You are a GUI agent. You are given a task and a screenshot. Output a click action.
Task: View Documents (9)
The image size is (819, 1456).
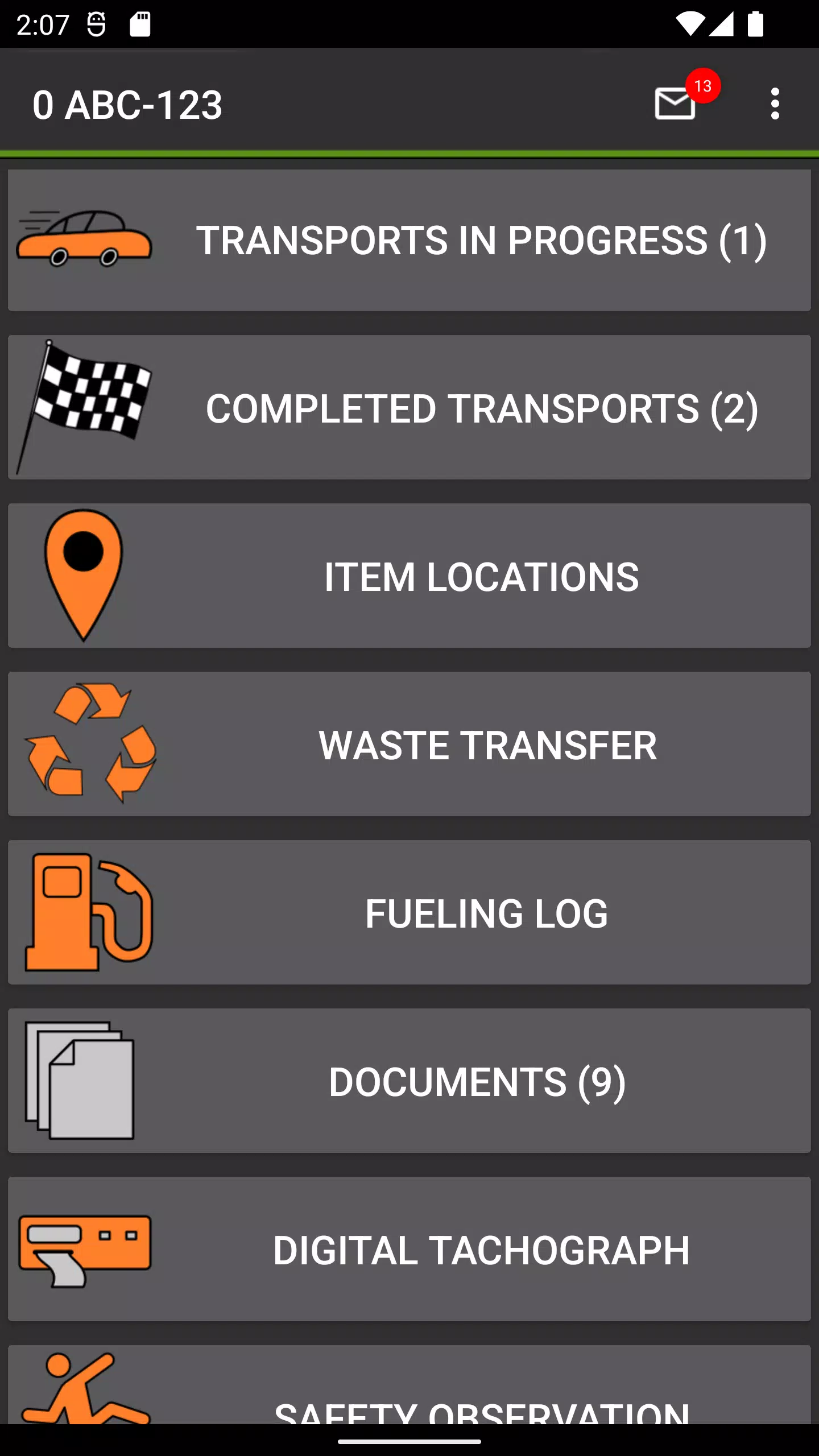409,1081
